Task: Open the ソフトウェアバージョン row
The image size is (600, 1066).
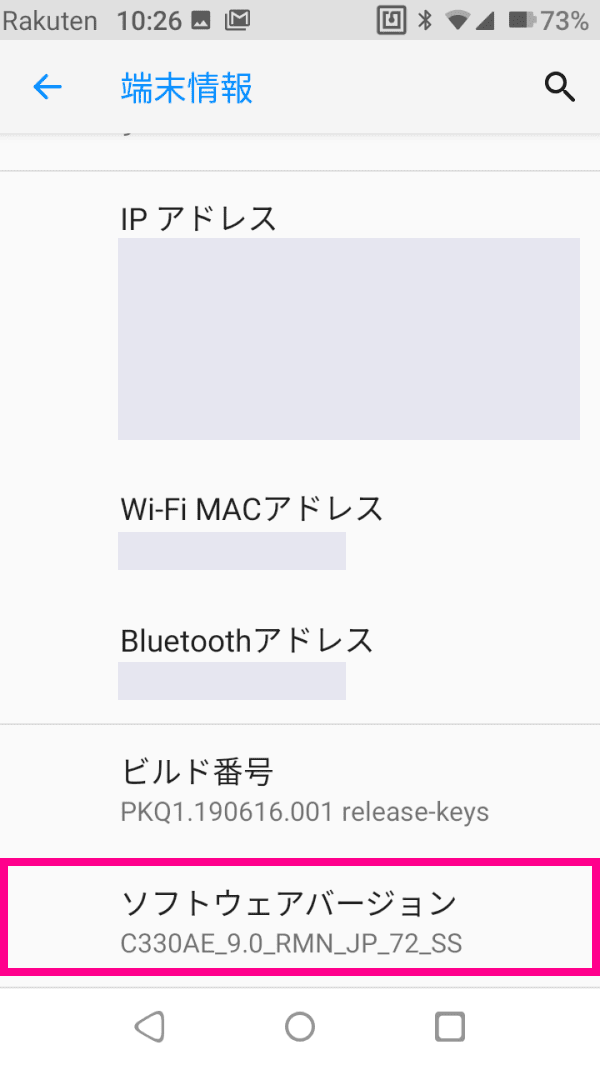Action: pyautogui.click(x=300, y=920)
